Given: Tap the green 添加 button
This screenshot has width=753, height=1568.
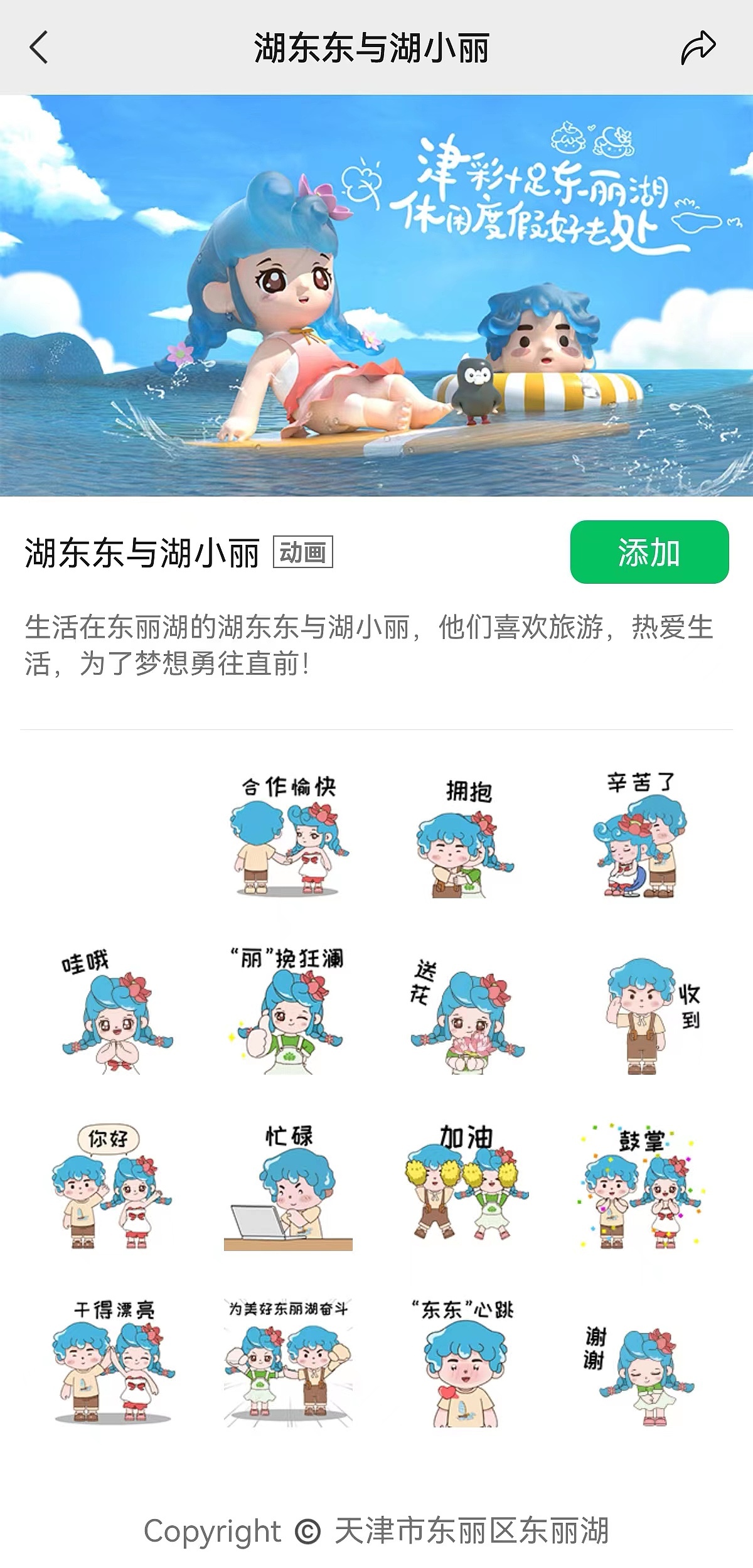Looking at the screenshot, I should pos(649,552).
